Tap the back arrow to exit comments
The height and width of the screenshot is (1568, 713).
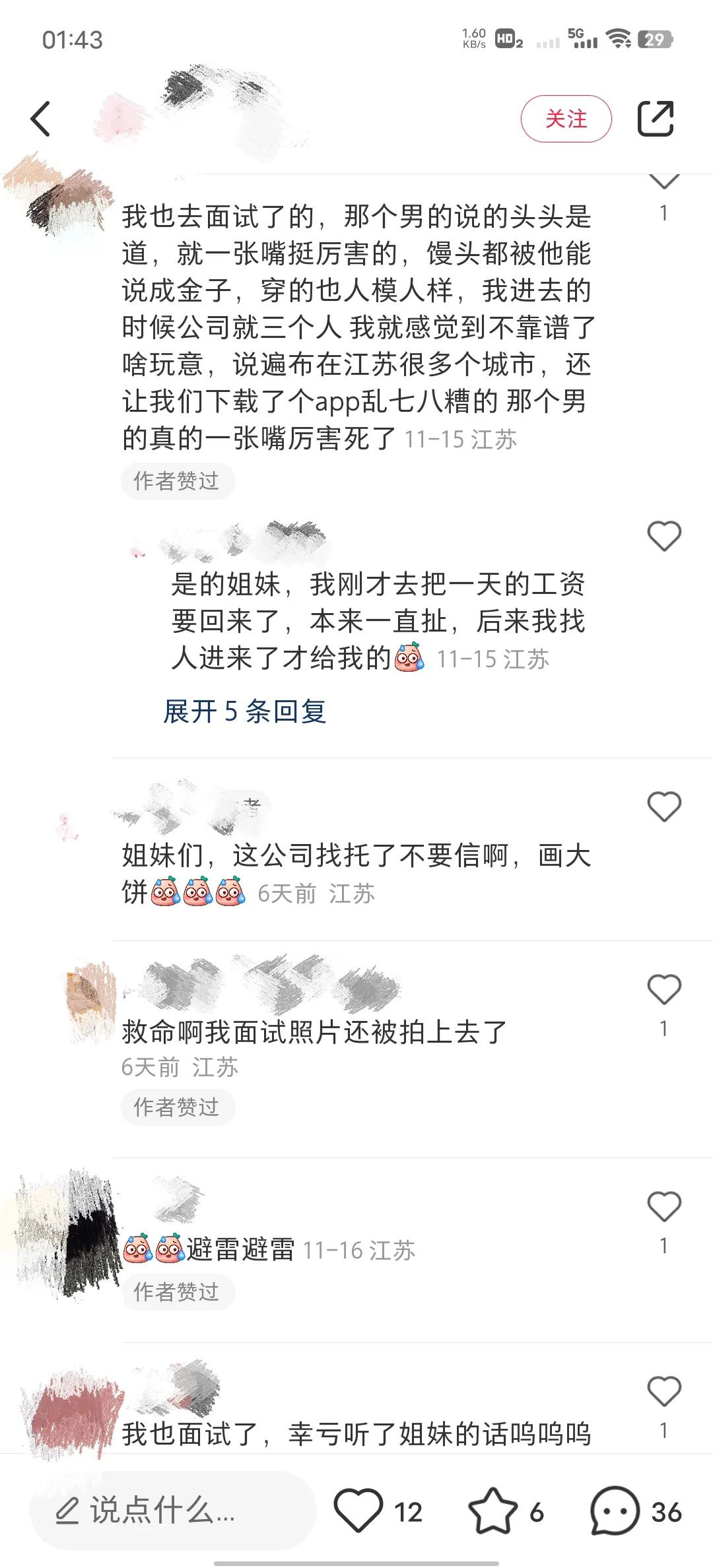coord(41,119)
